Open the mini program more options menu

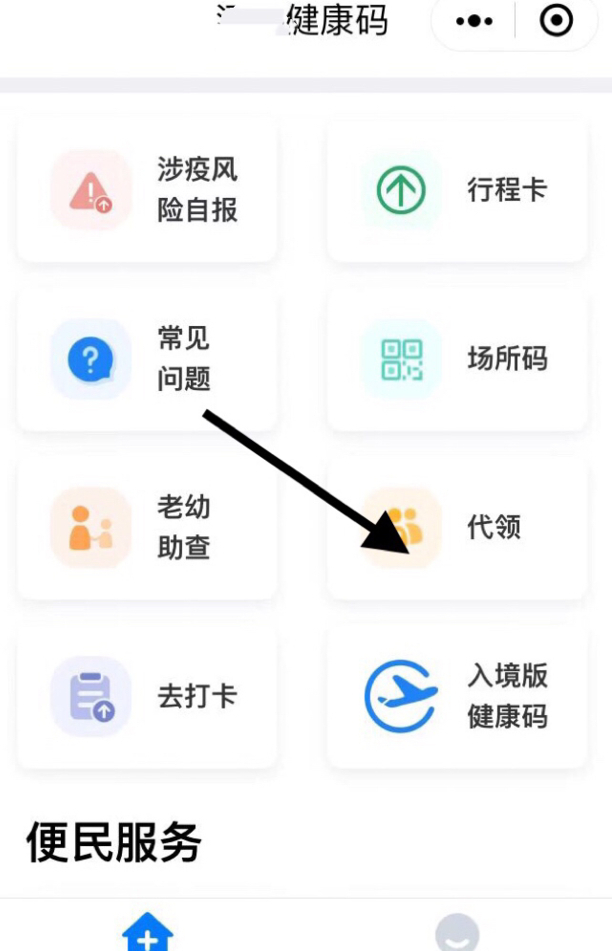click(474, 21)
